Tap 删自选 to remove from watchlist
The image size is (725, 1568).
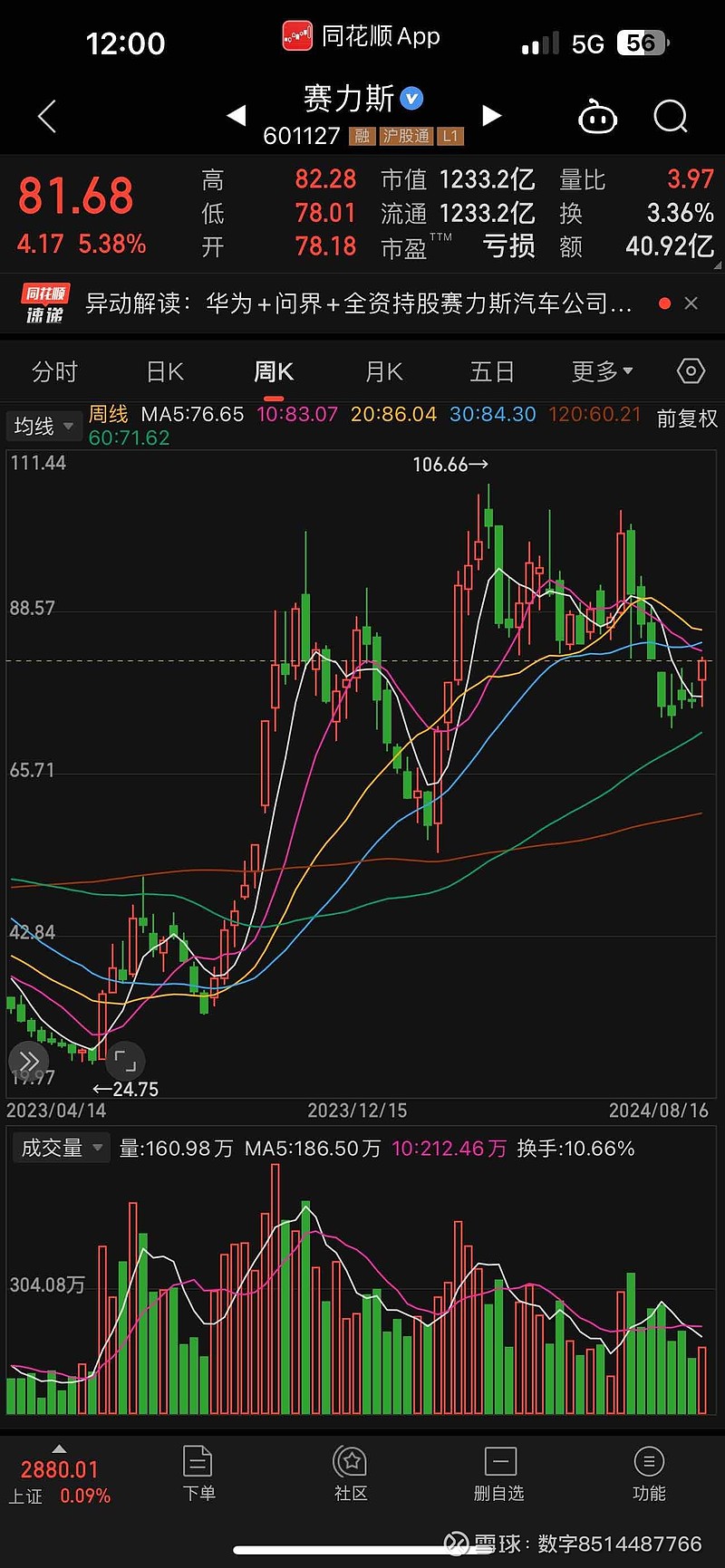point(499,1476)
